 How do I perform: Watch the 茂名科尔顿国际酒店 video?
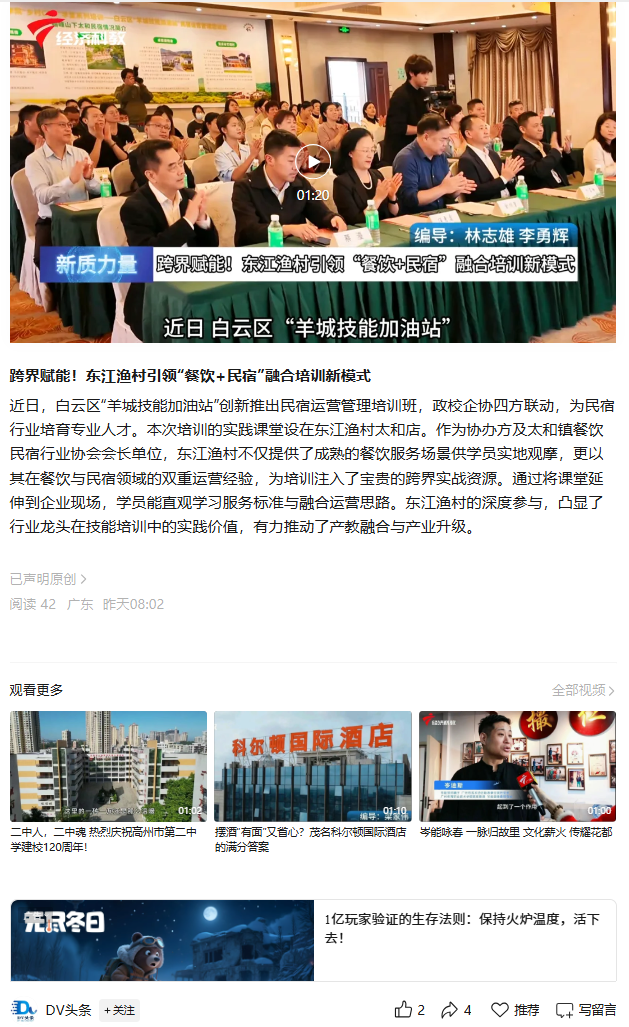(x=312, y=767)
